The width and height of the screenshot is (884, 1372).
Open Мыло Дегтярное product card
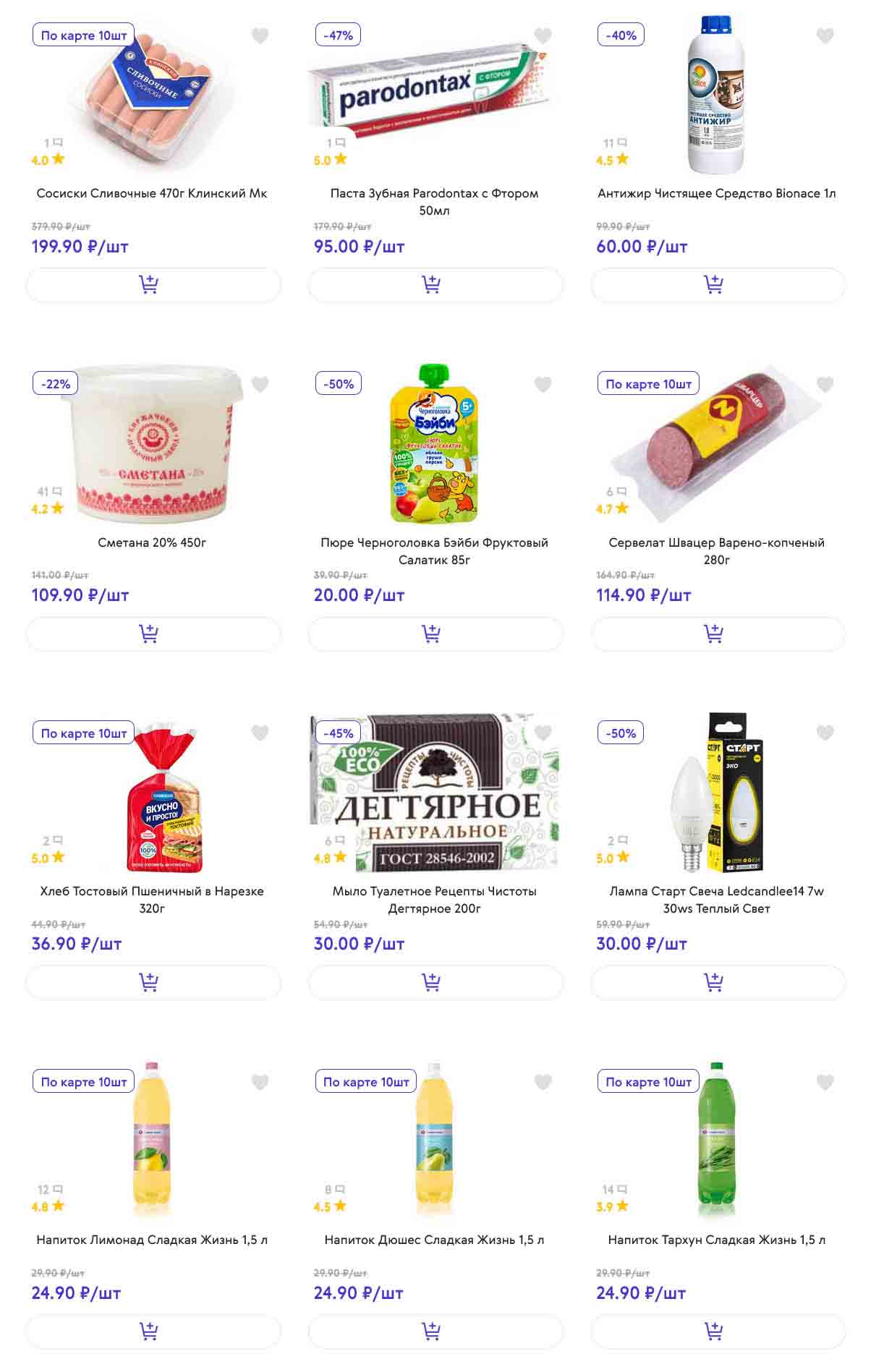434,899
